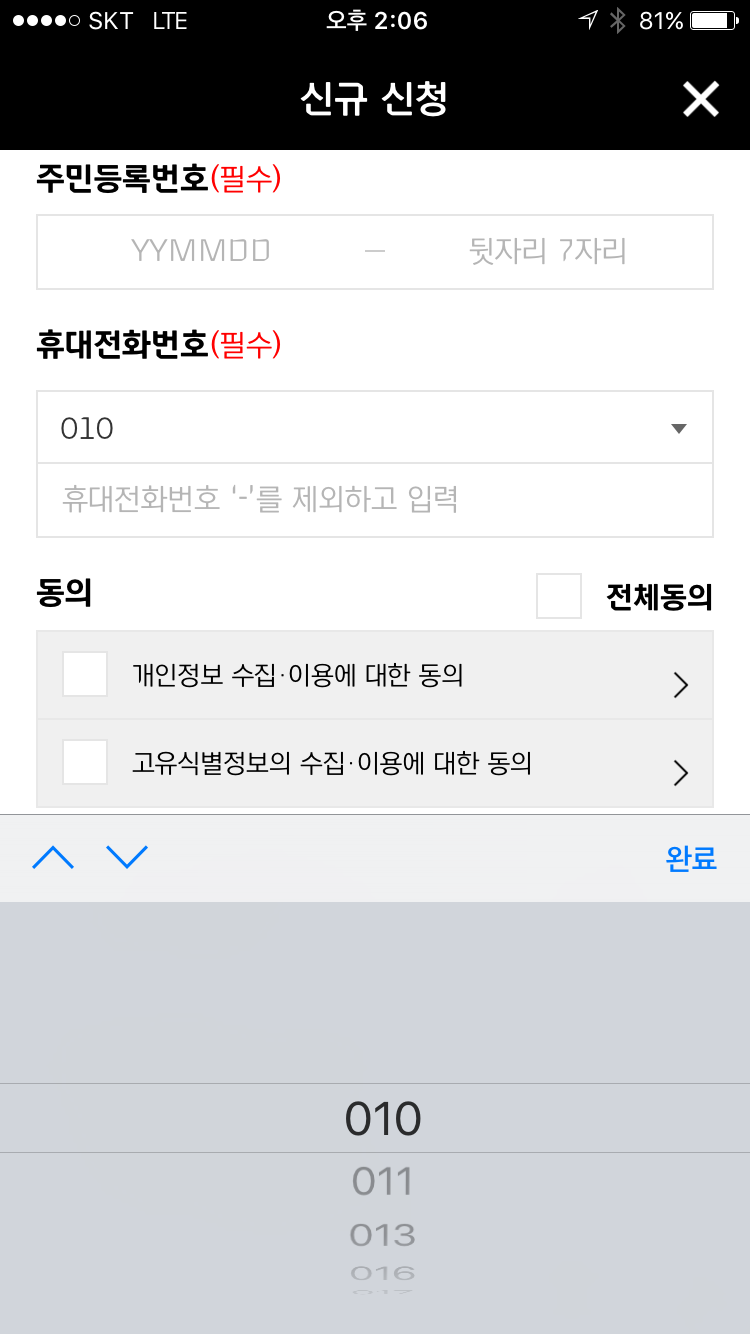This screenshot has height=1334, width=750.
Task: Tap the YYMMDD birthdate input field
Action: 200,252
